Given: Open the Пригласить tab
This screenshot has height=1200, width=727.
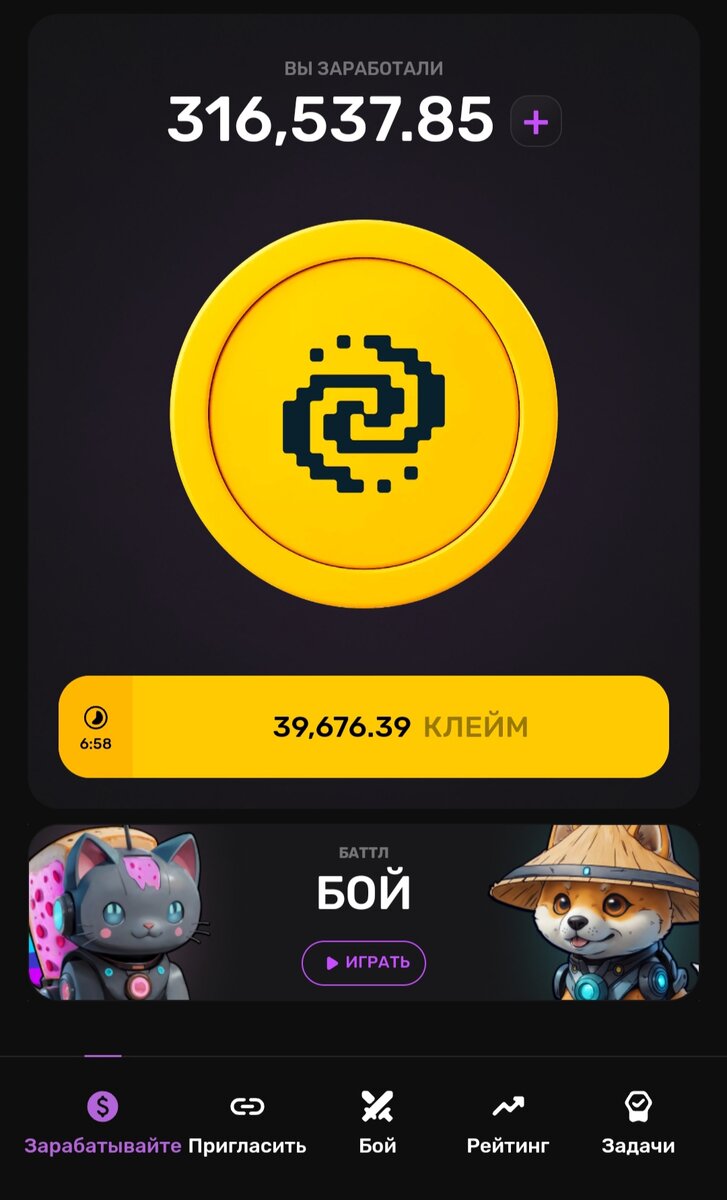Looking at the screenshot, I should click(247, 1122).
